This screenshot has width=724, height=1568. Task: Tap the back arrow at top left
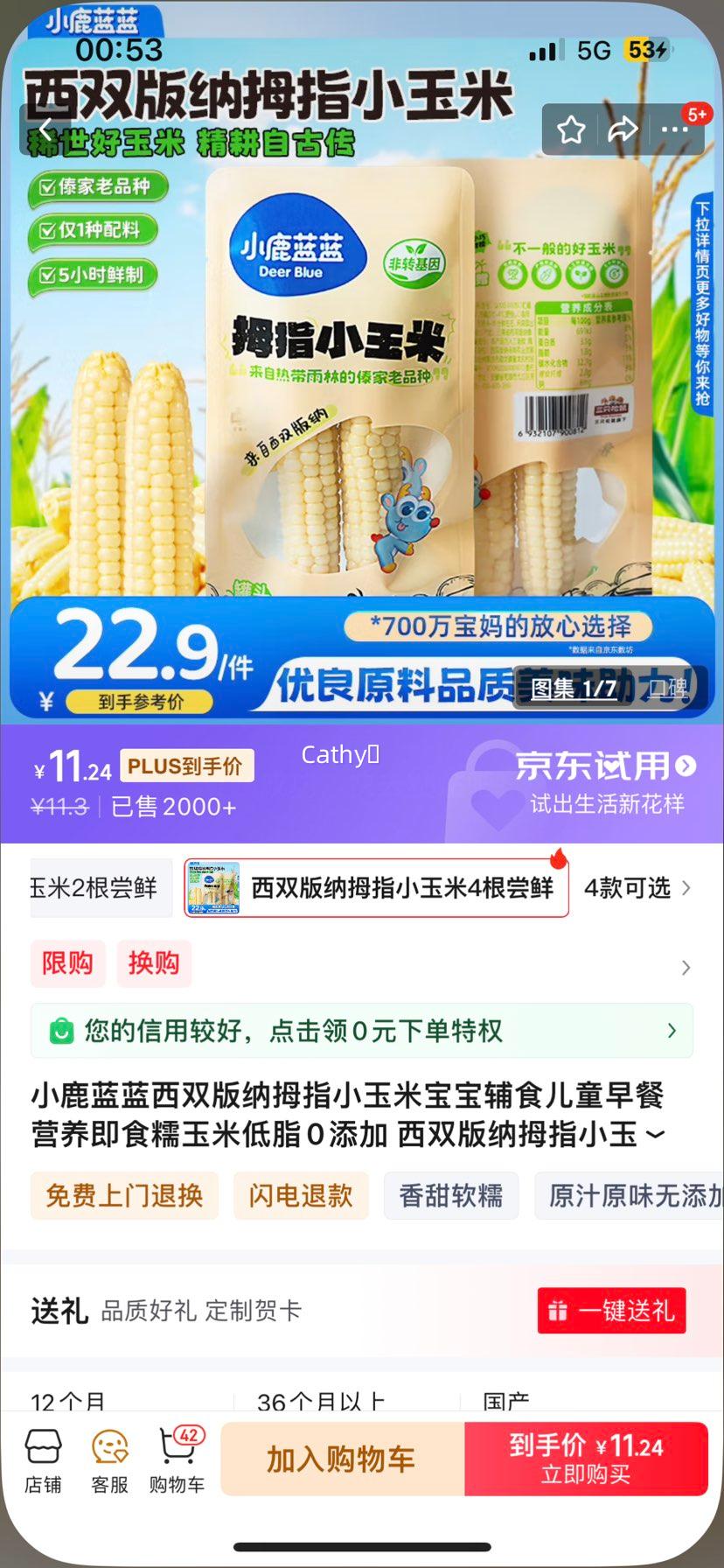[44, 129]
